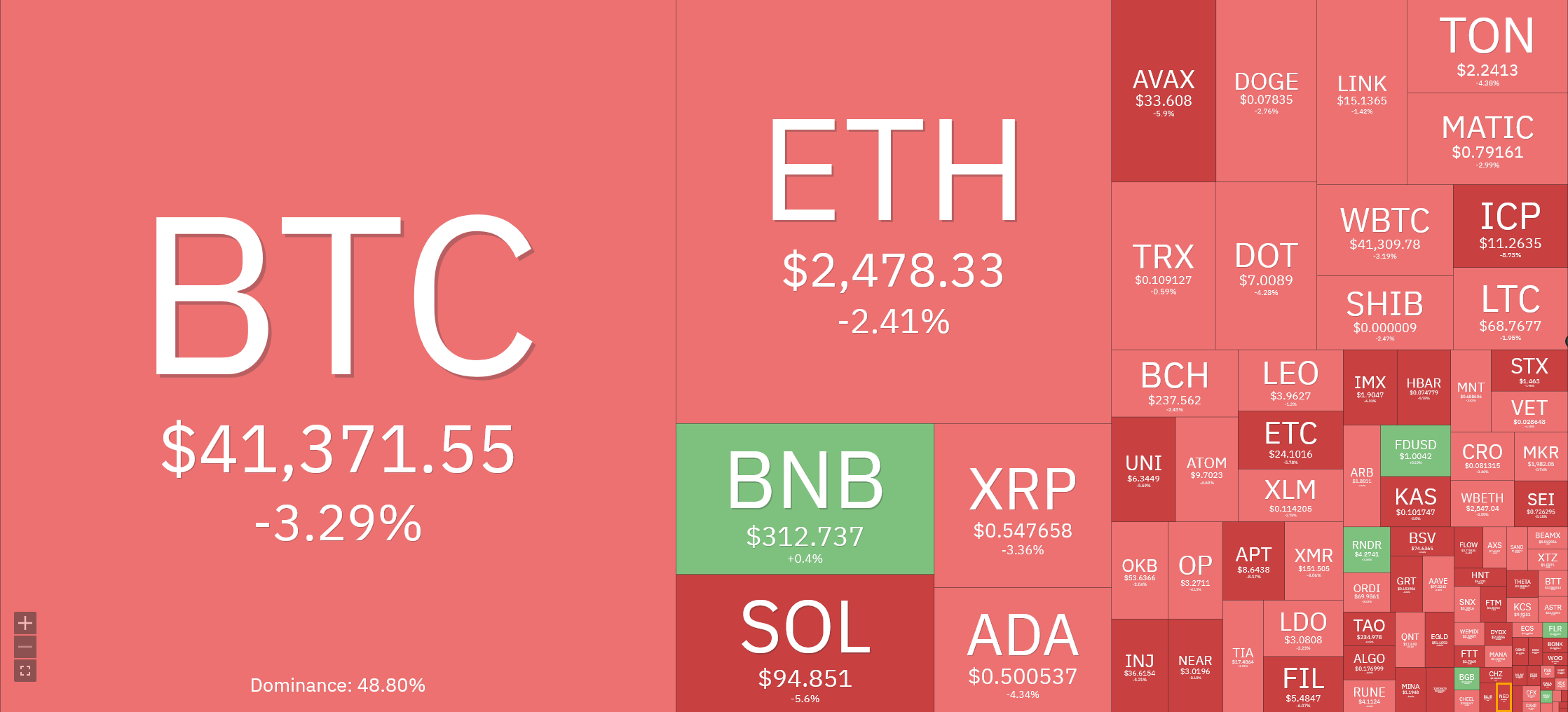Open the ADA tile
Screen dimensions: 1568x712
click(1023, 650)
